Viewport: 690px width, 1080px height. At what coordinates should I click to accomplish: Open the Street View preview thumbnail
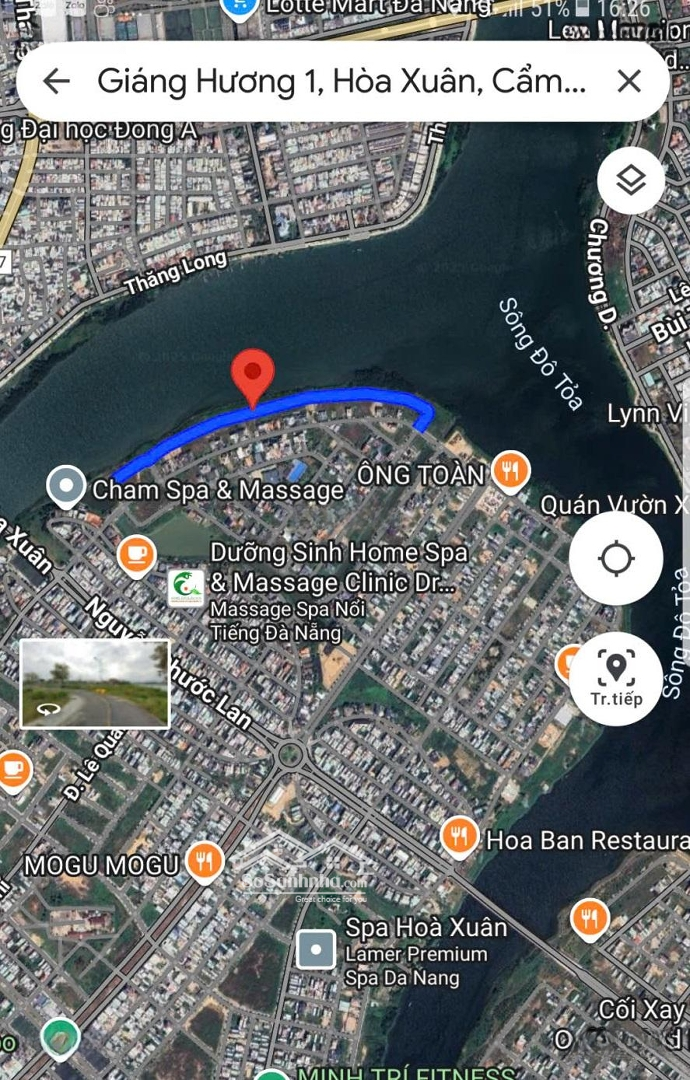(95, 684)
